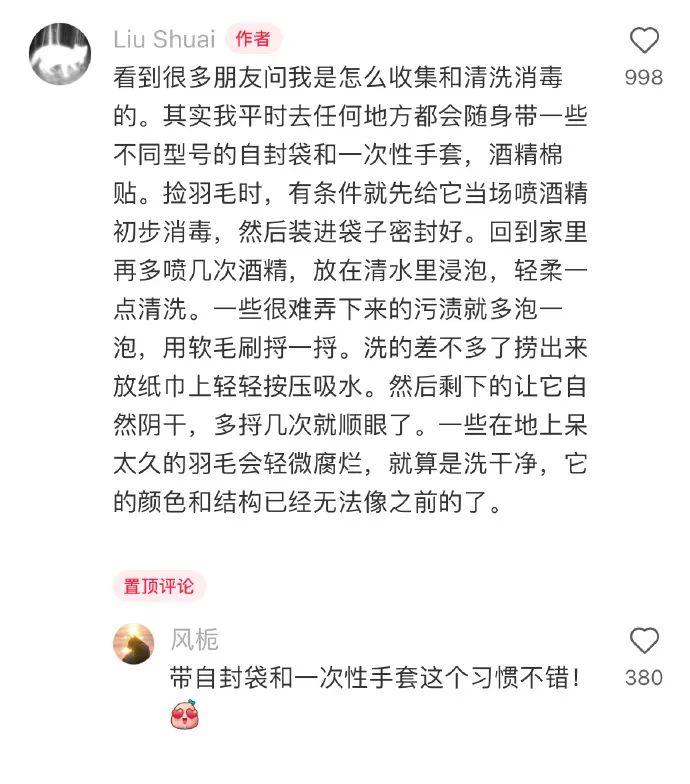This screenshot has height=784, width=690.
Task: Tap the username Liu Shuai
Action: pos(164,39)
